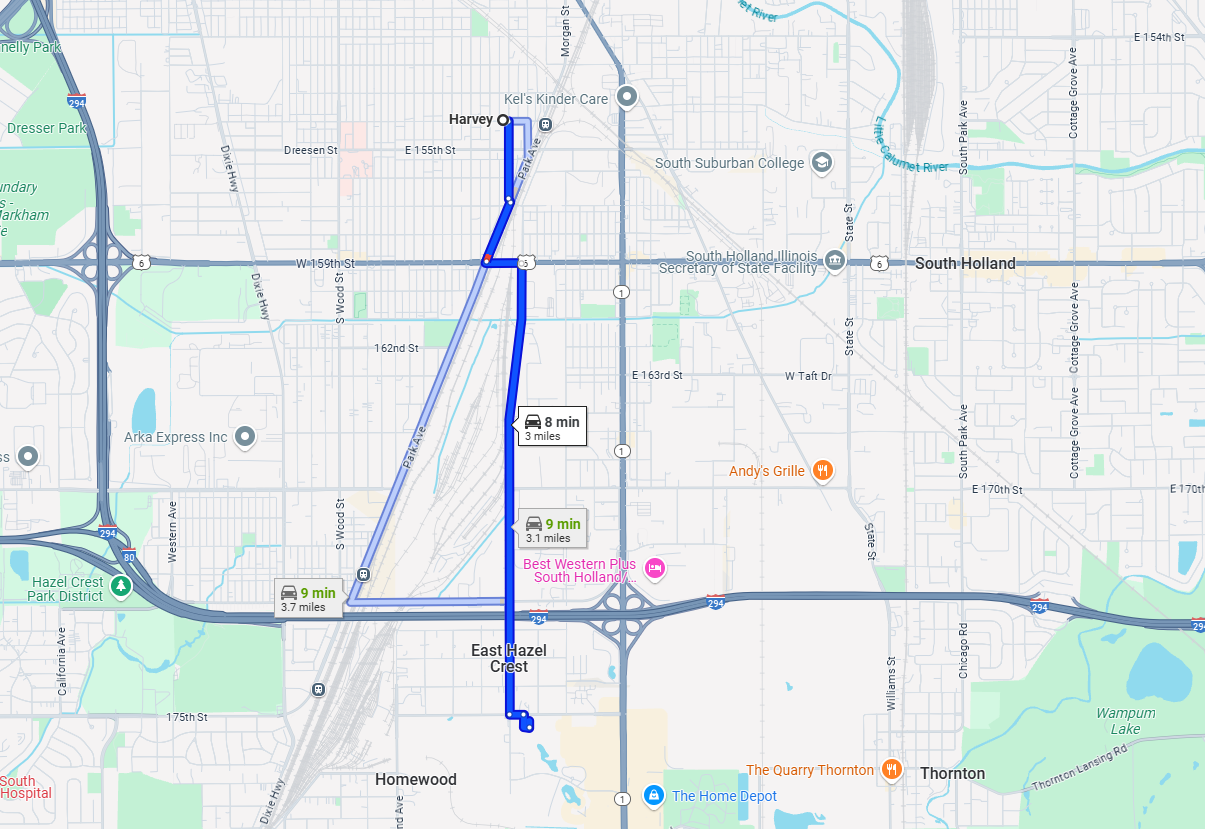Select the 8 min 3 miles route
This screenshot has width=1205, height=829.
551,427
